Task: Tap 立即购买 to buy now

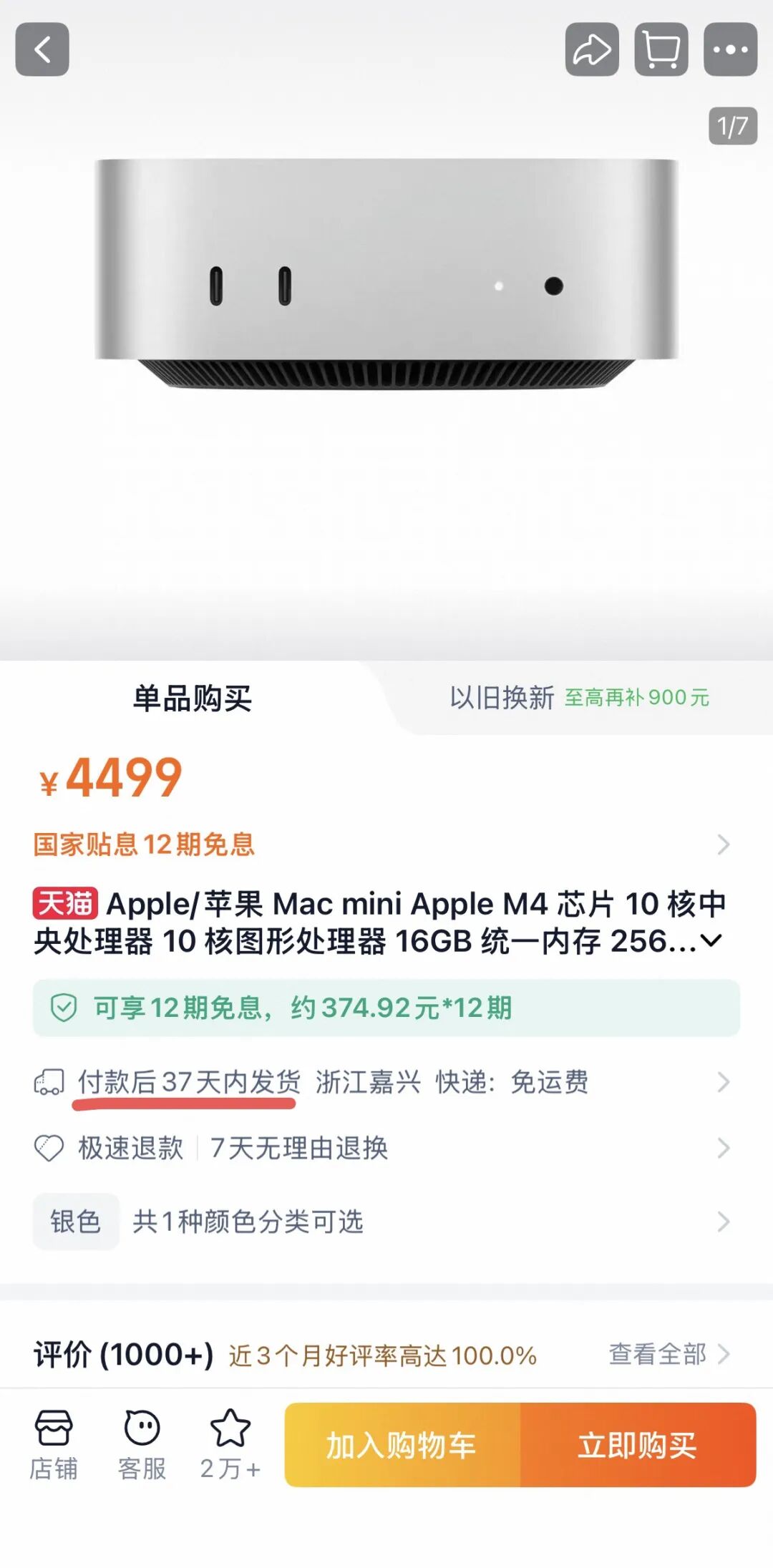Action: point(638,1445)
